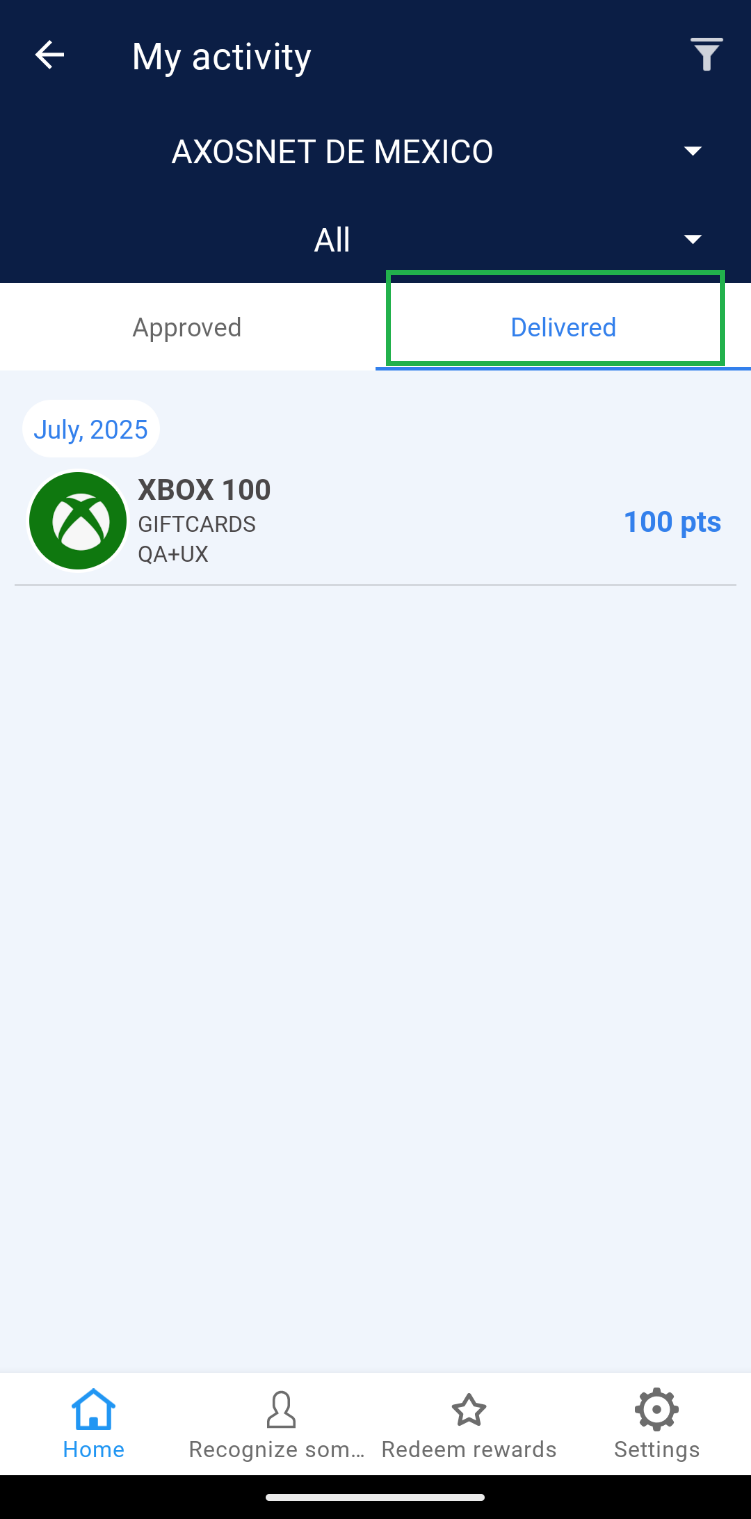The image size is (751, 1519).
Task: Go back from My activity
Action: pos(49,56)
